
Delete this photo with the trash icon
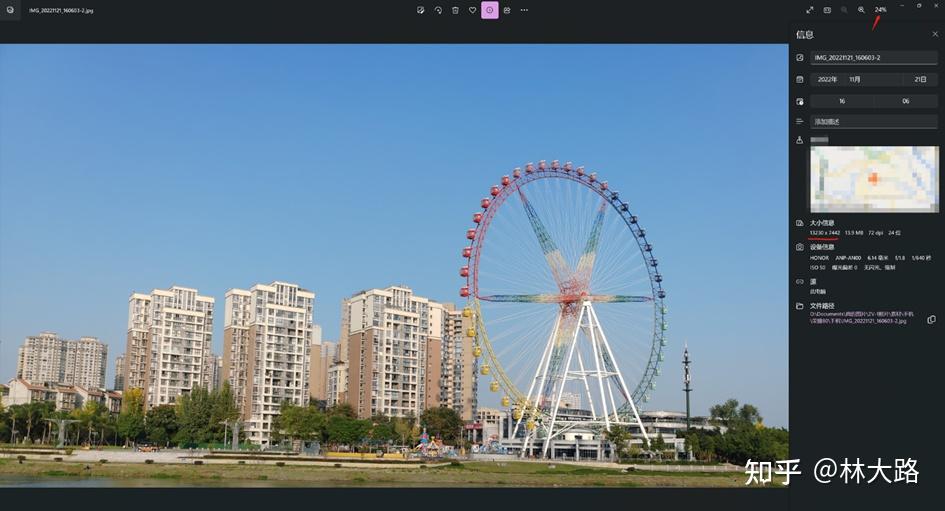(x=455, y=10)
